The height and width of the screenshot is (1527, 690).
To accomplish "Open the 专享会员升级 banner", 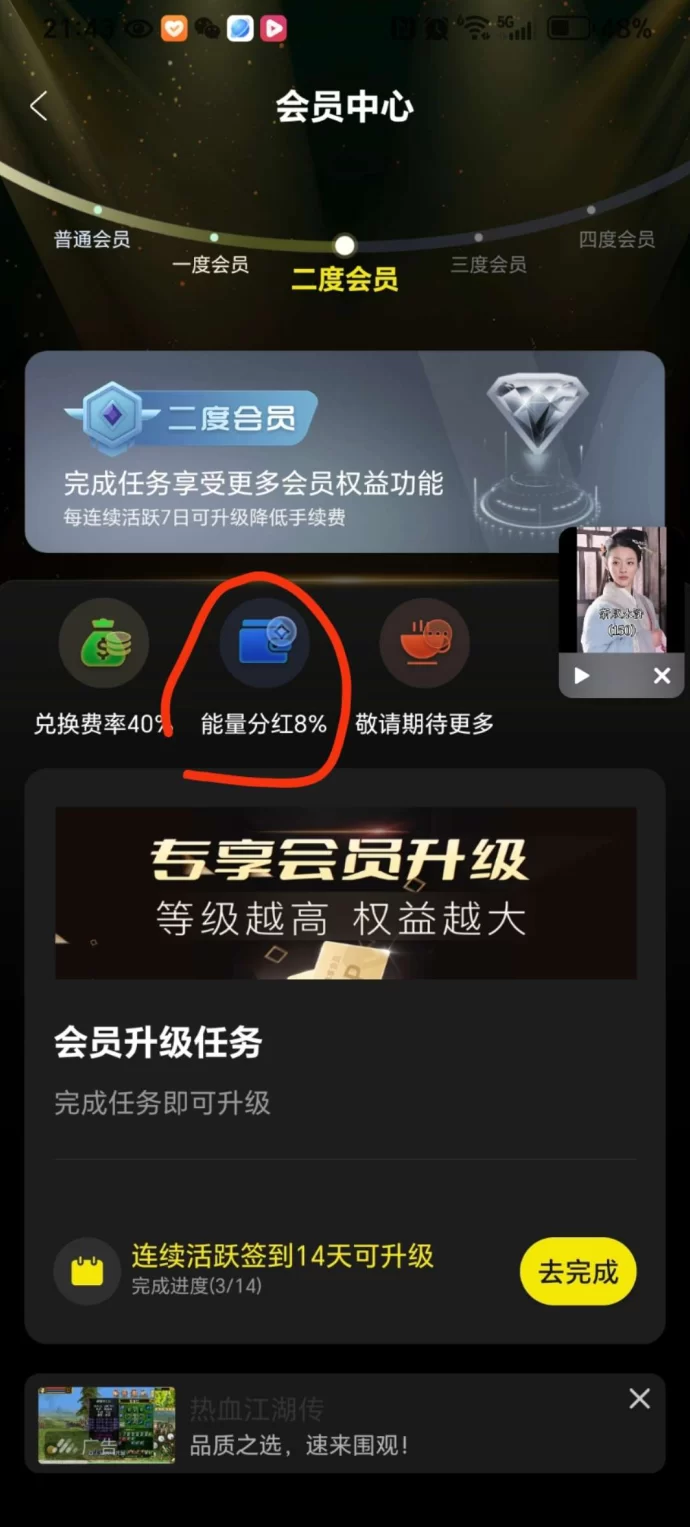I will coord(345,892).
